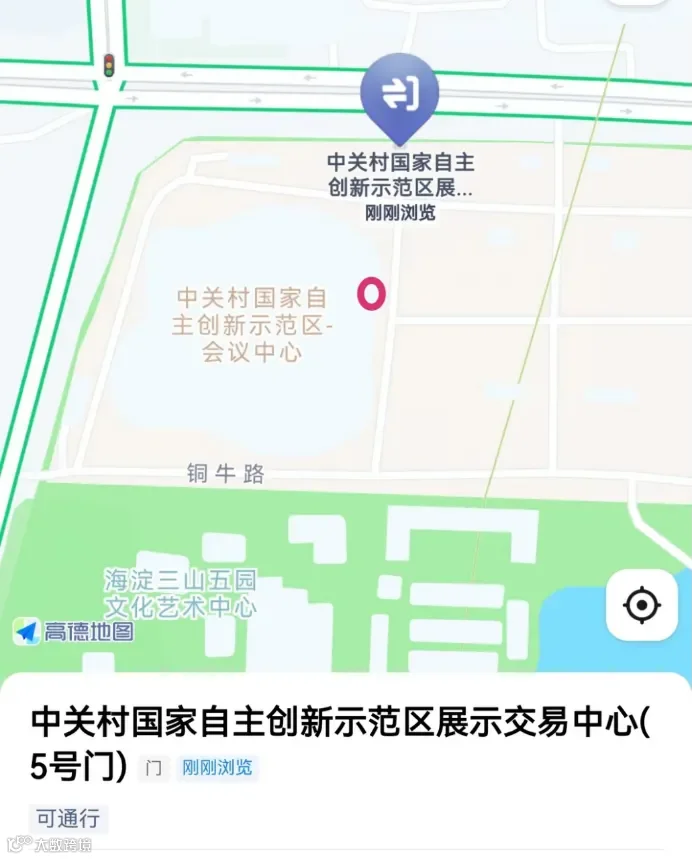Tap the locate-me crosshair button

(x=642, y=605)
